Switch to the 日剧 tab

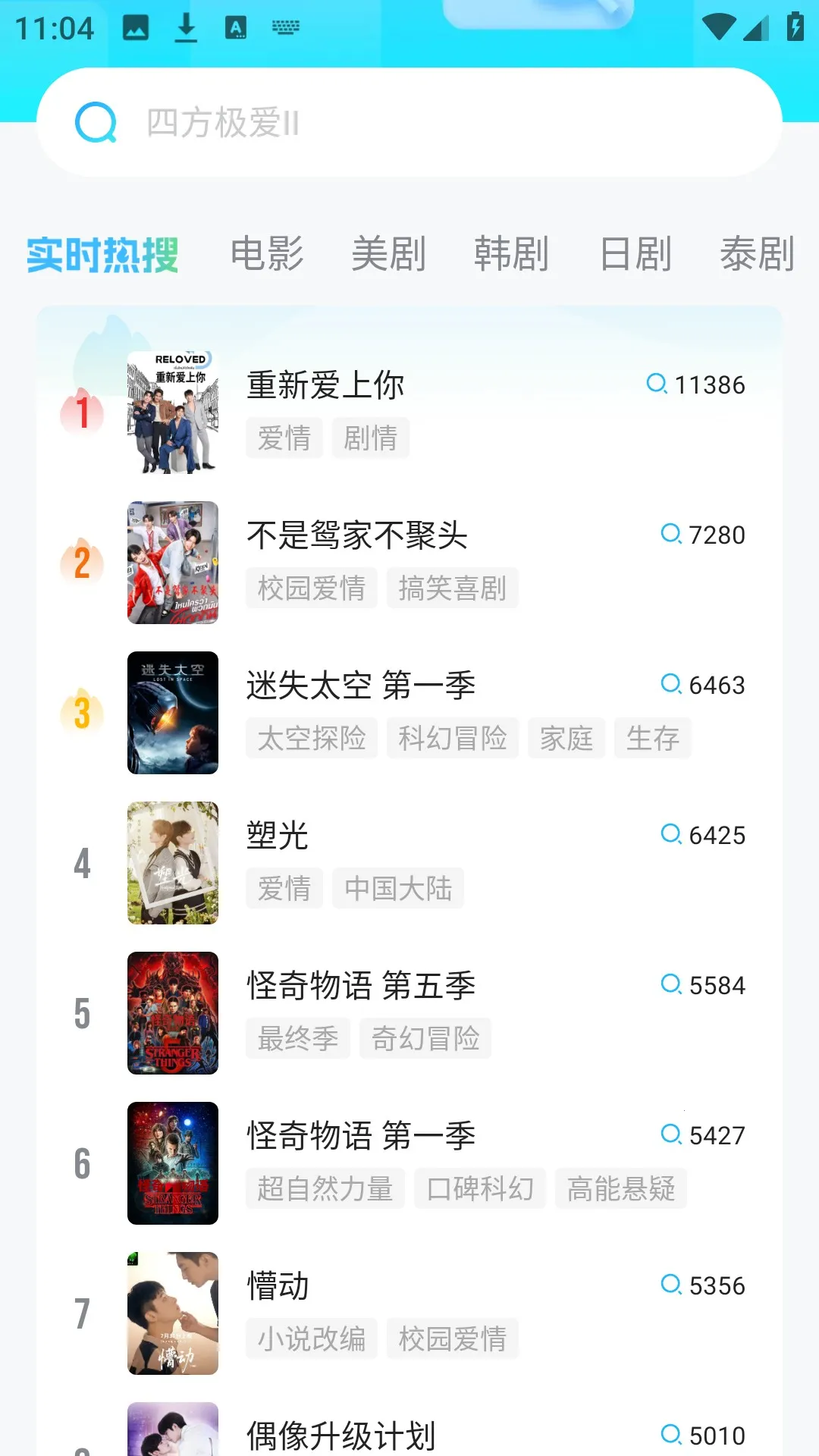635,255
